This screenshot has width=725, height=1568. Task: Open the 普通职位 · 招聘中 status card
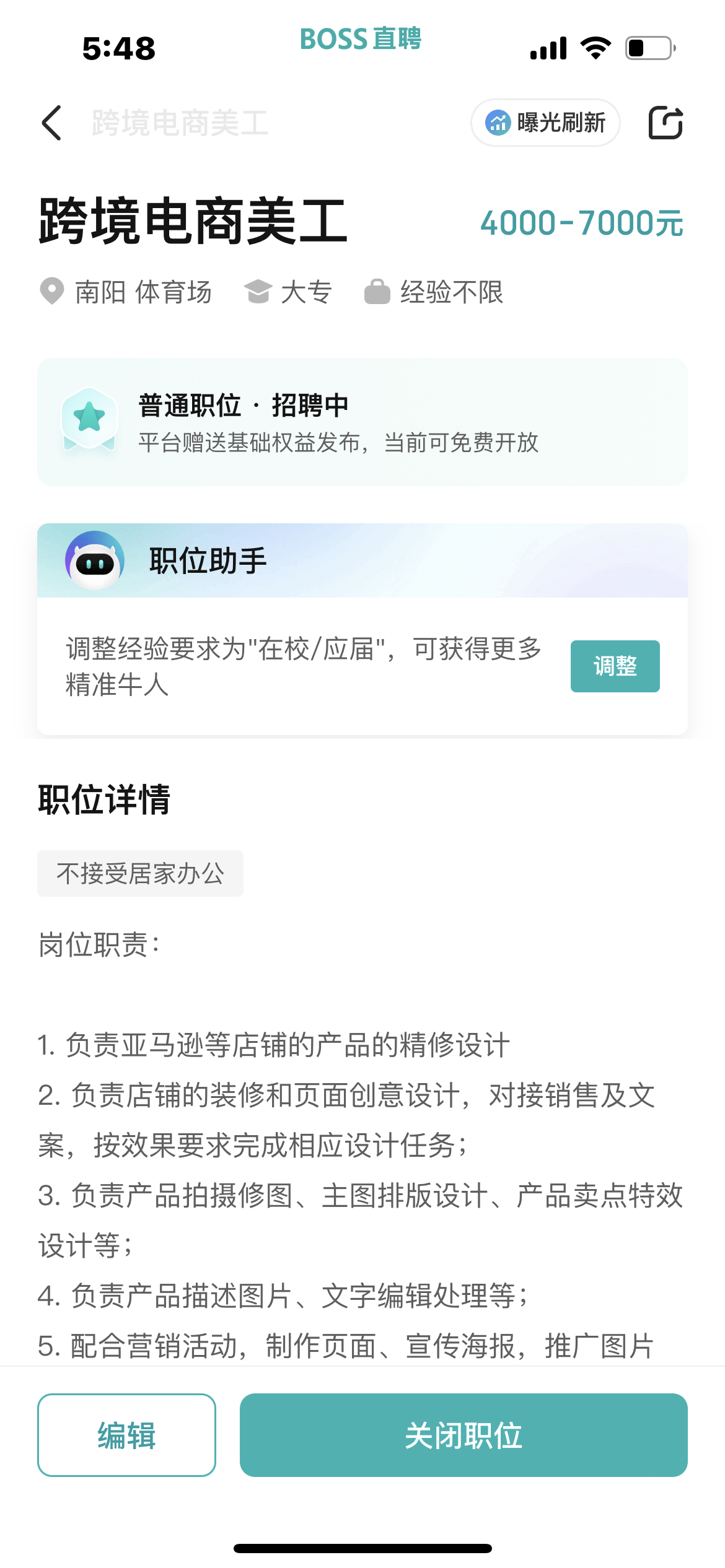tap(362, 422)
